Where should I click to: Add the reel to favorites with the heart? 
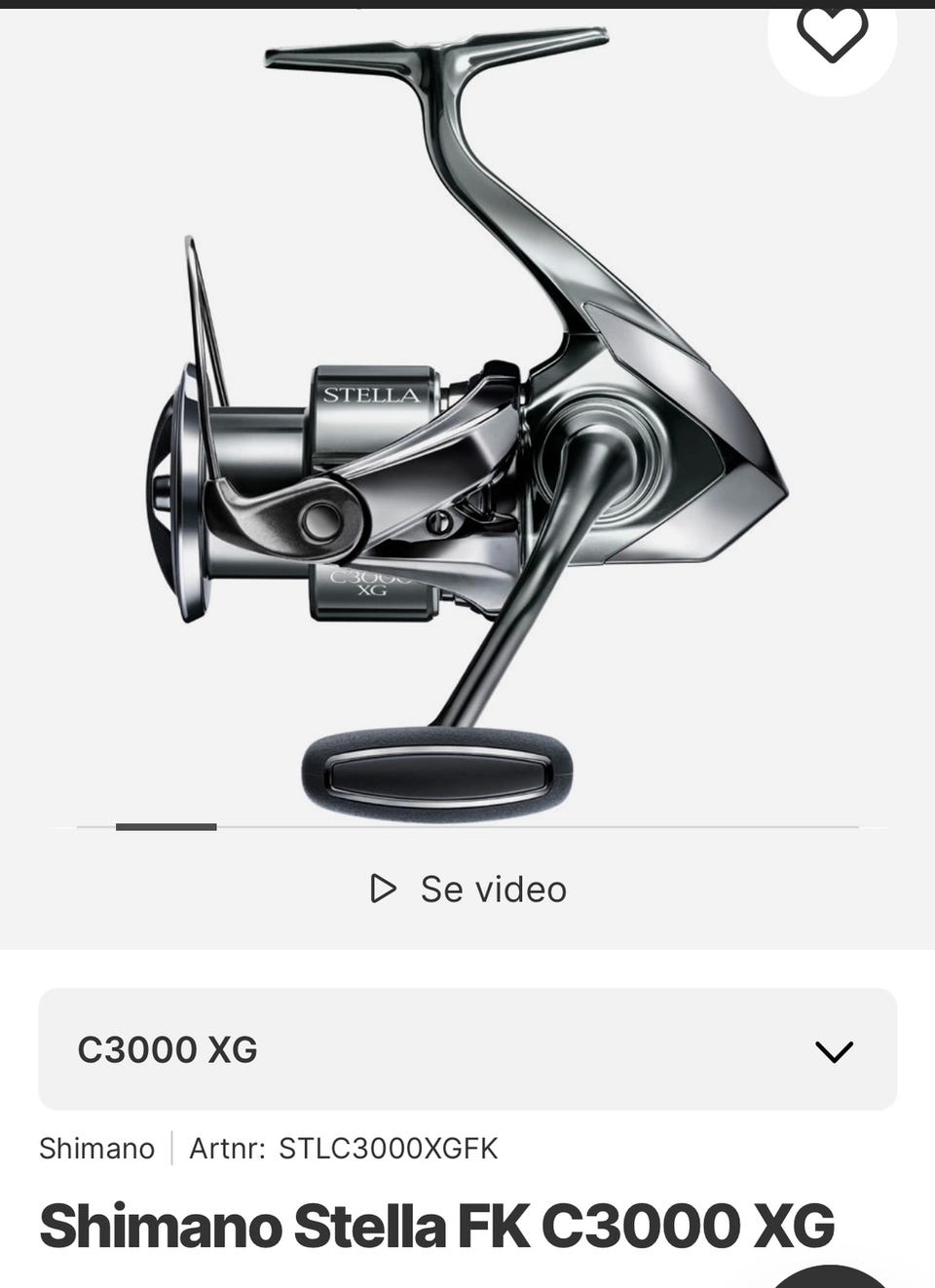point(832,33)
